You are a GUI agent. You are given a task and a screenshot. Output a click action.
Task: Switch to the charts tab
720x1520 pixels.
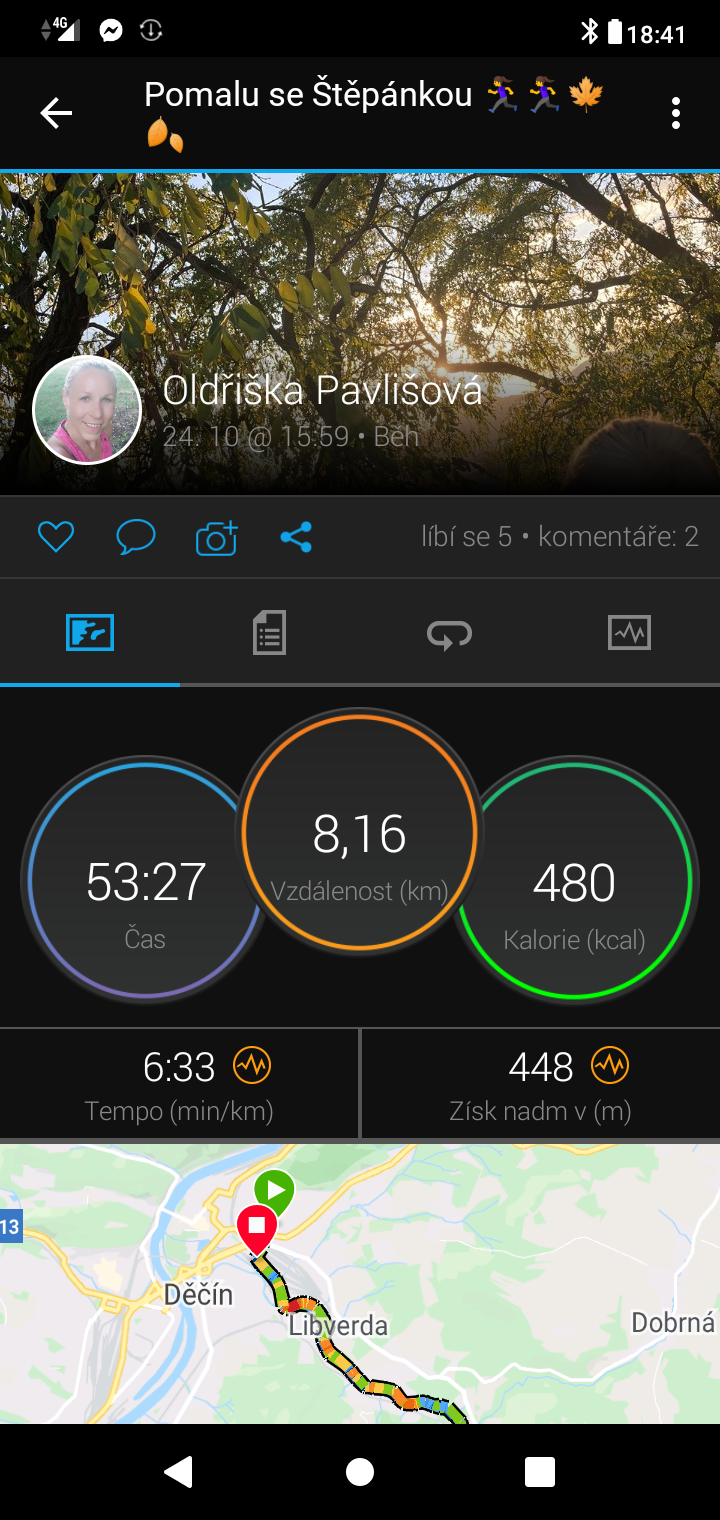click(629, 633)
